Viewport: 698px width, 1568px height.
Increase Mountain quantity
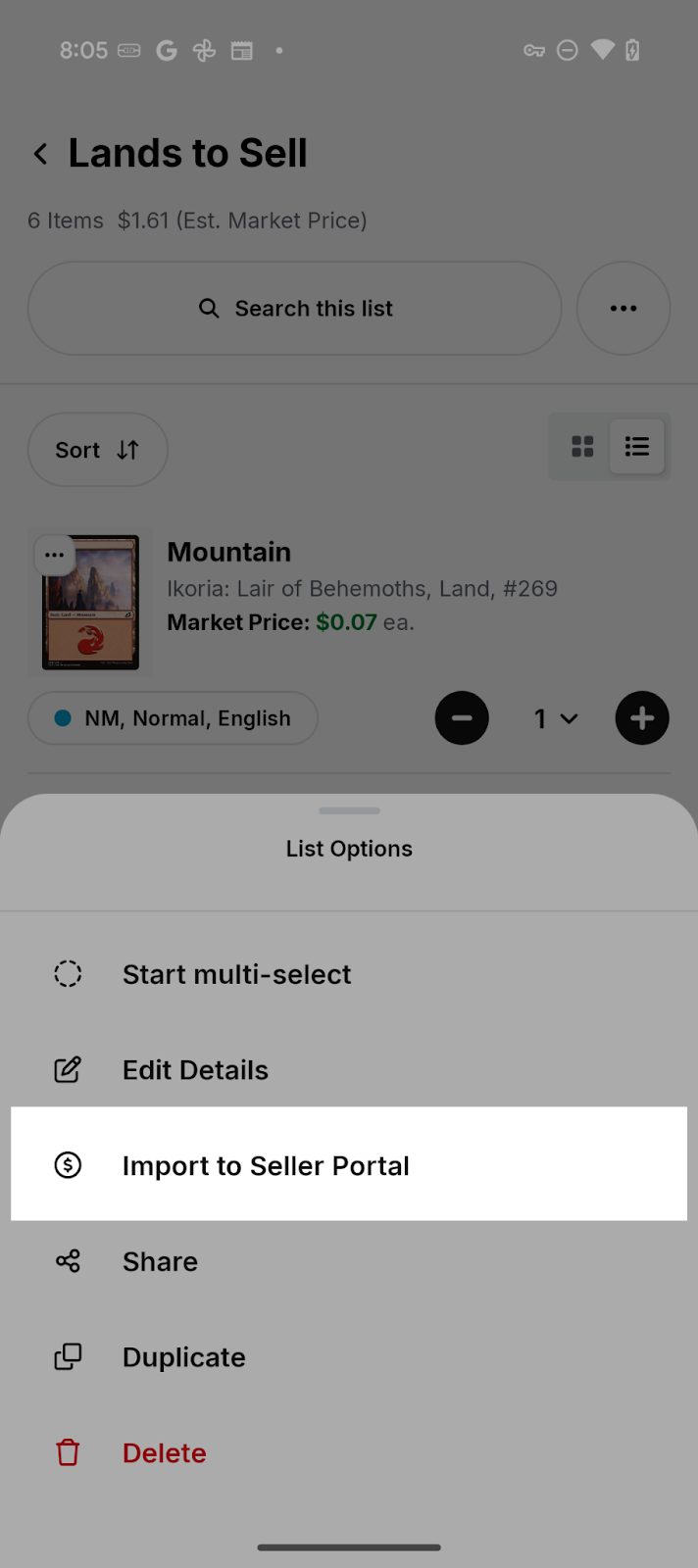(642, 718)
